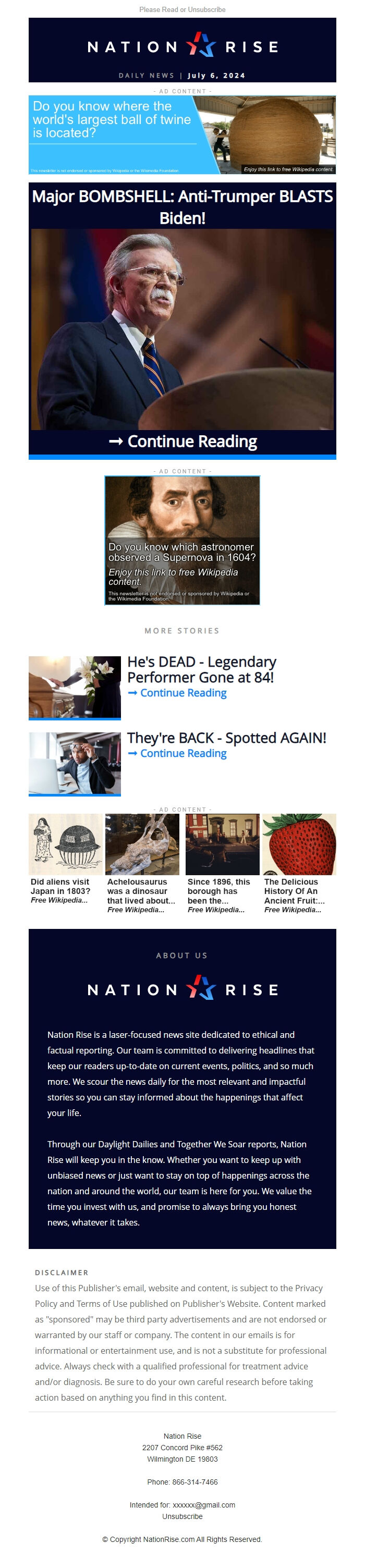This screenshot has height=1568, width=365.
Task: Open the man at laptop story thumbnail
Action: click(75, 763)
